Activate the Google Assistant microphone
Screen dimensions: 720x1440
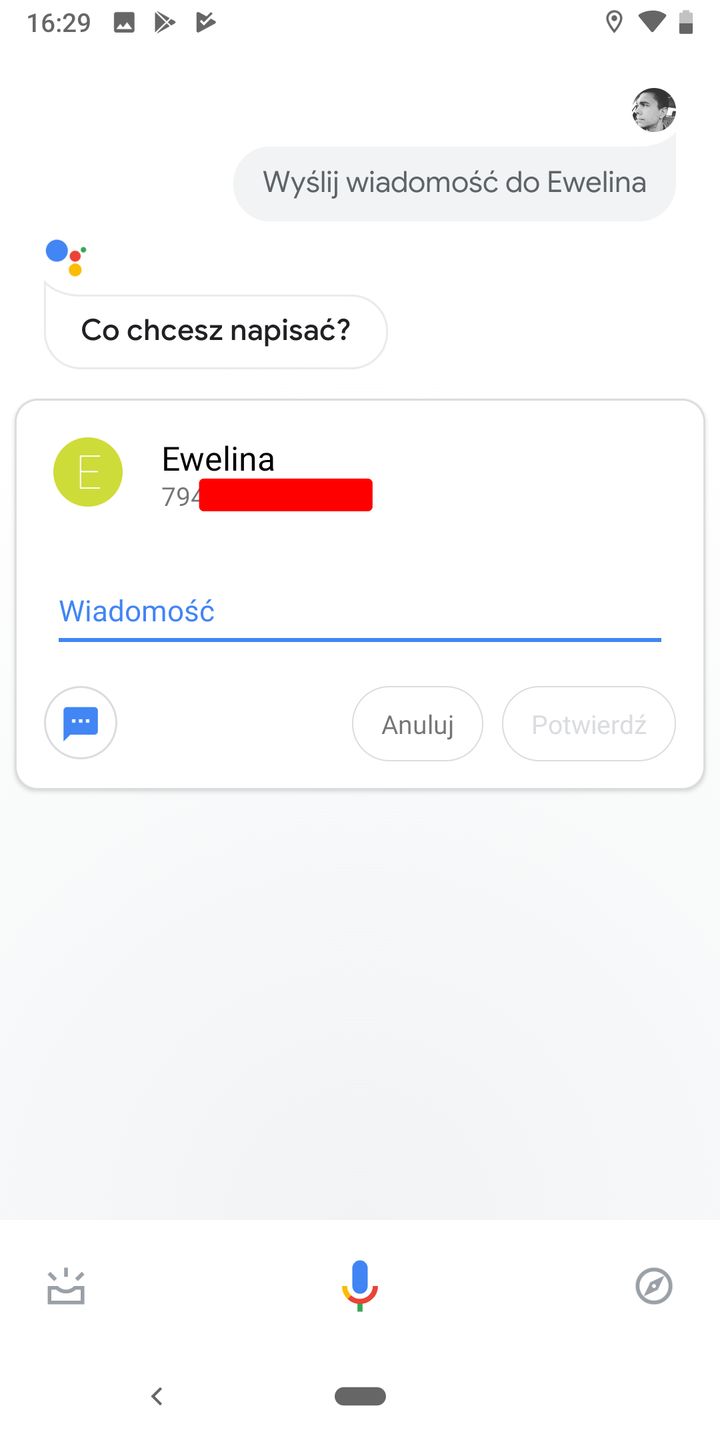pyautogui.click(x=359, y=1286)
